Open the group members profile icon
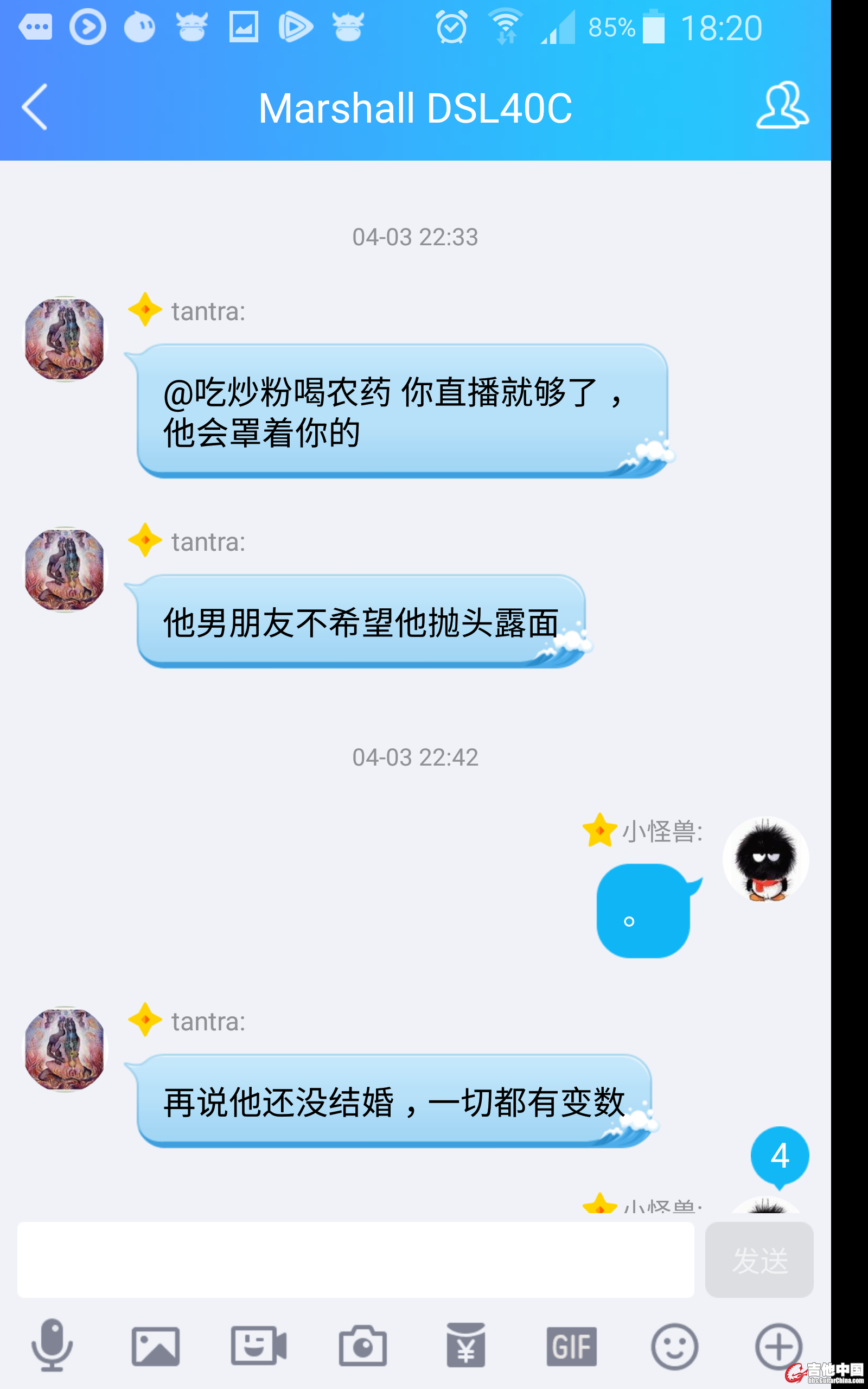 782,106
